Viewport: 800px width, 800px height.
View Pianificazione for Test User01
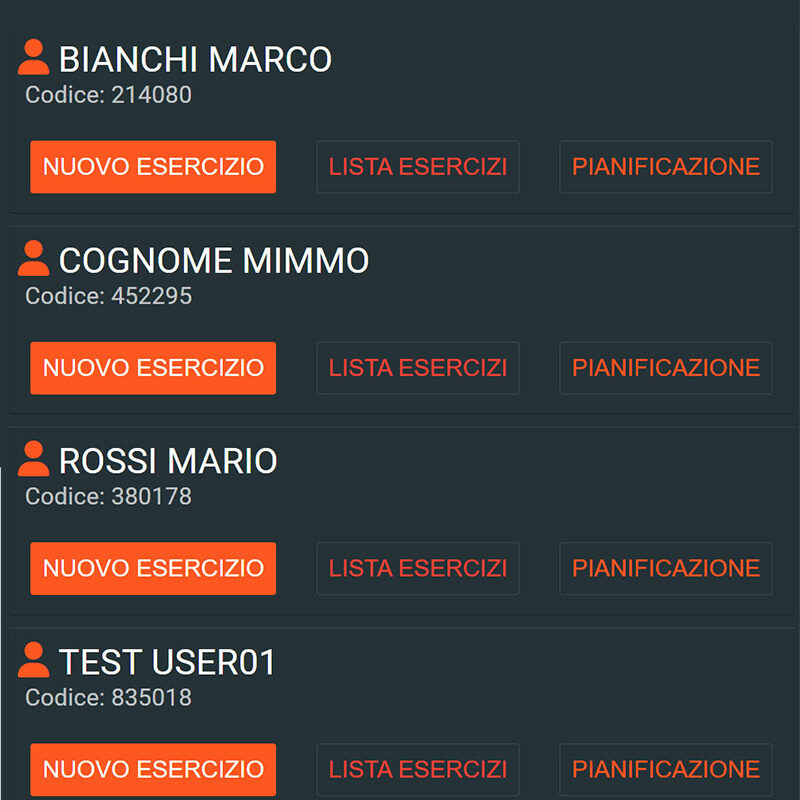tap(666, 770)
